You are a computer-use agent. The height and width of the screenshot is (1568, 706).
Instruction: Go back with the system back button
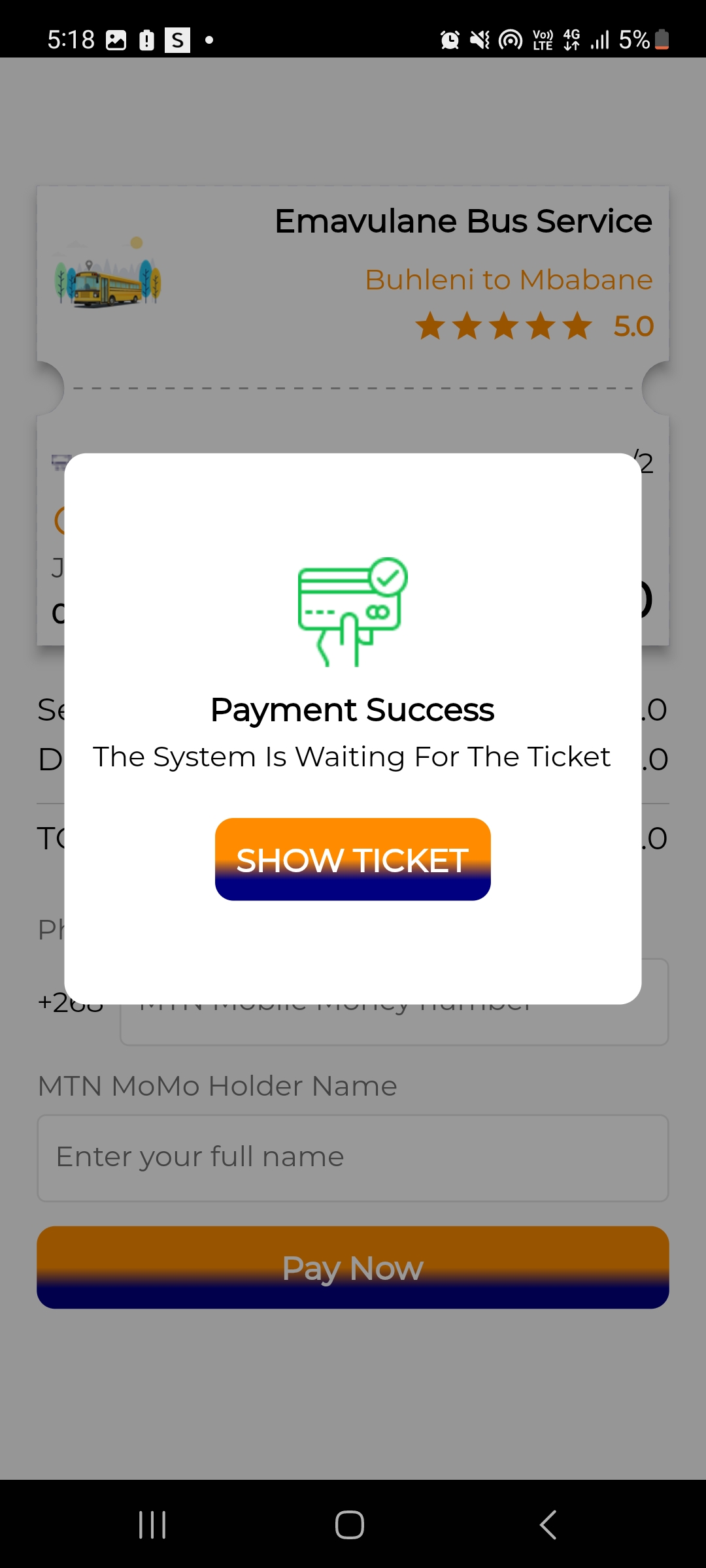tap(548, 1525)
